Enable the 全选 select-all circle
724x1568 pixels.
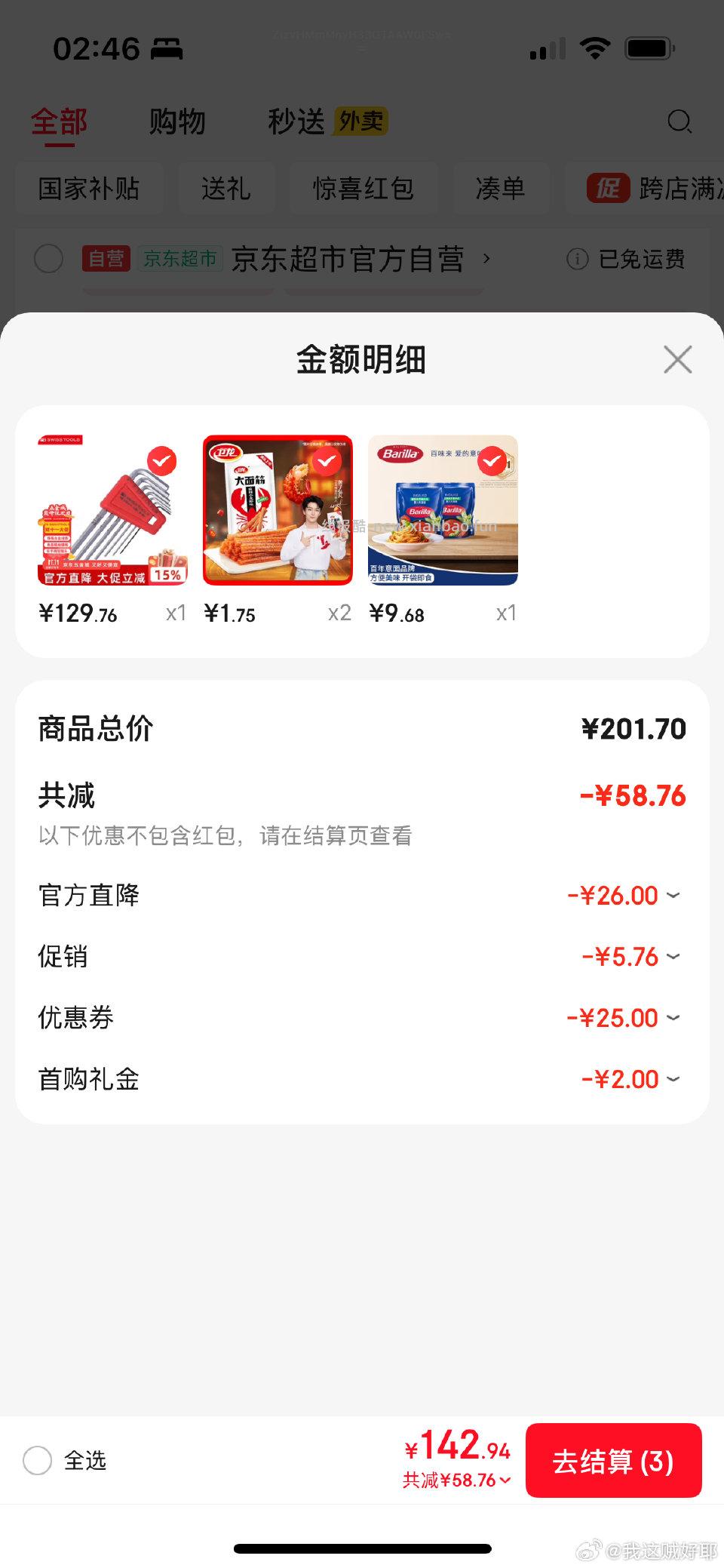click(x=38, y=1461)
